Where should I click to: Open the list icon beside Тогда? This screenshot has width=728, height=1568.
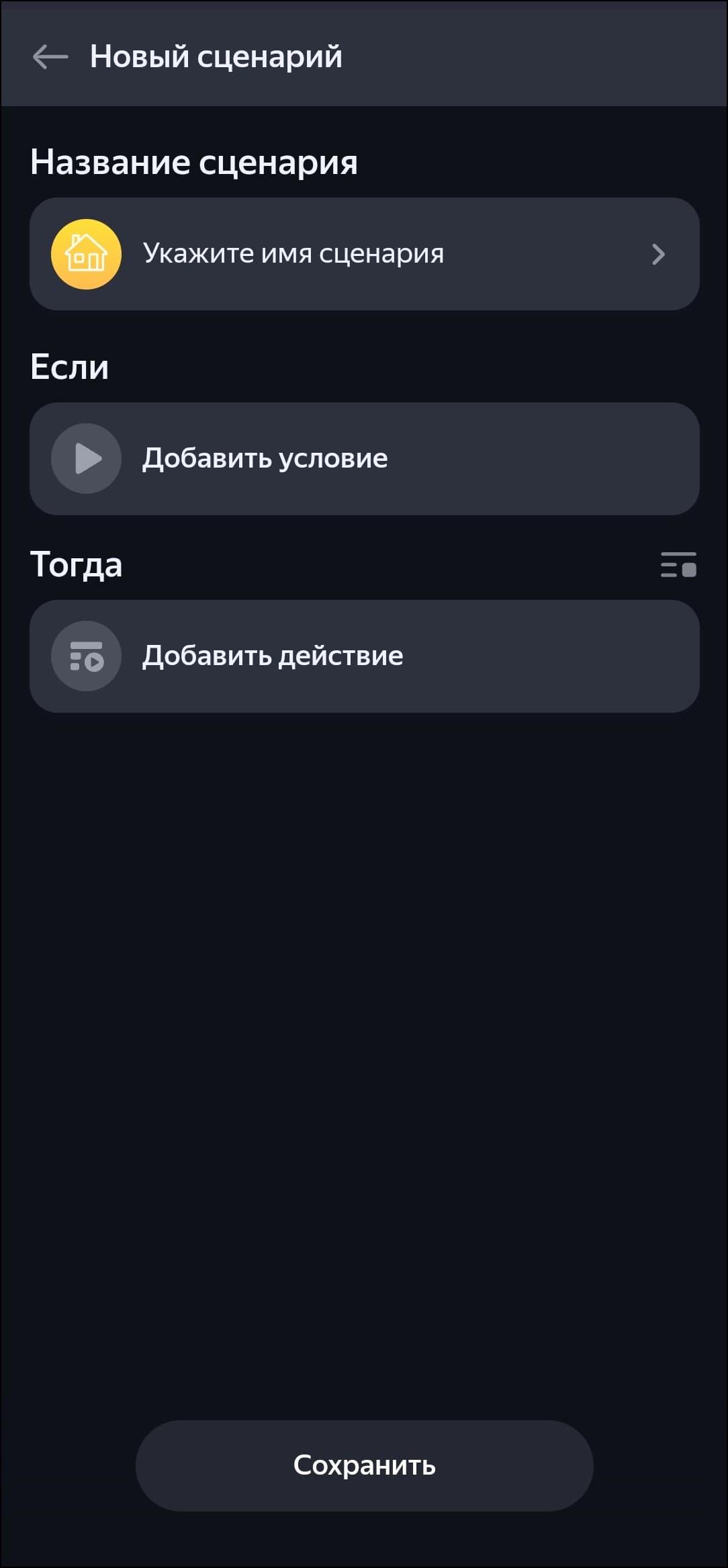[x=678, y=565]
